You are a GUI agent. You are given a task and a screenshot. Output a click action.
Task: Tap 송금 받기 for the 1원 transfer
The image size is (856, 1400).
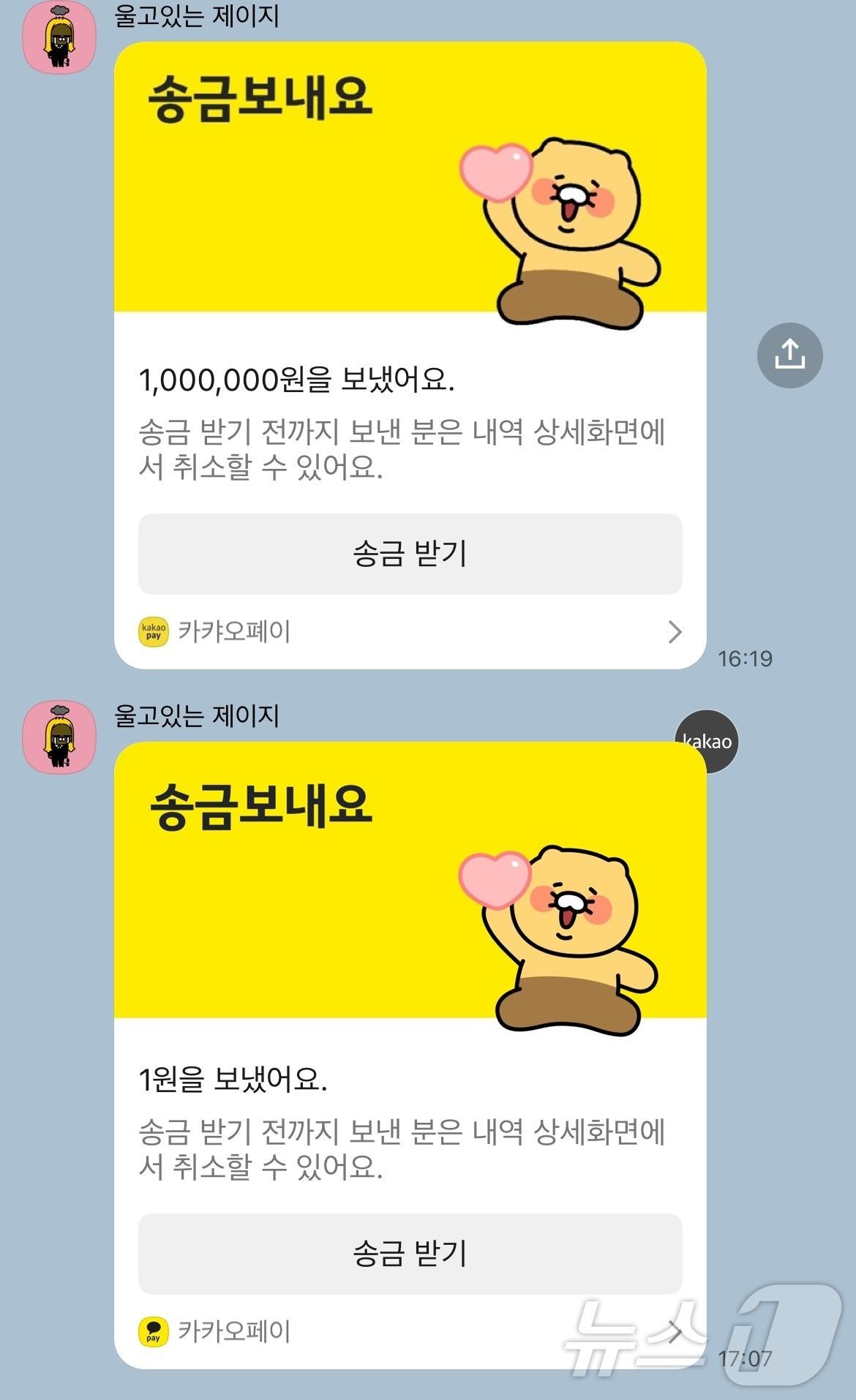(x=410, y=1254)
